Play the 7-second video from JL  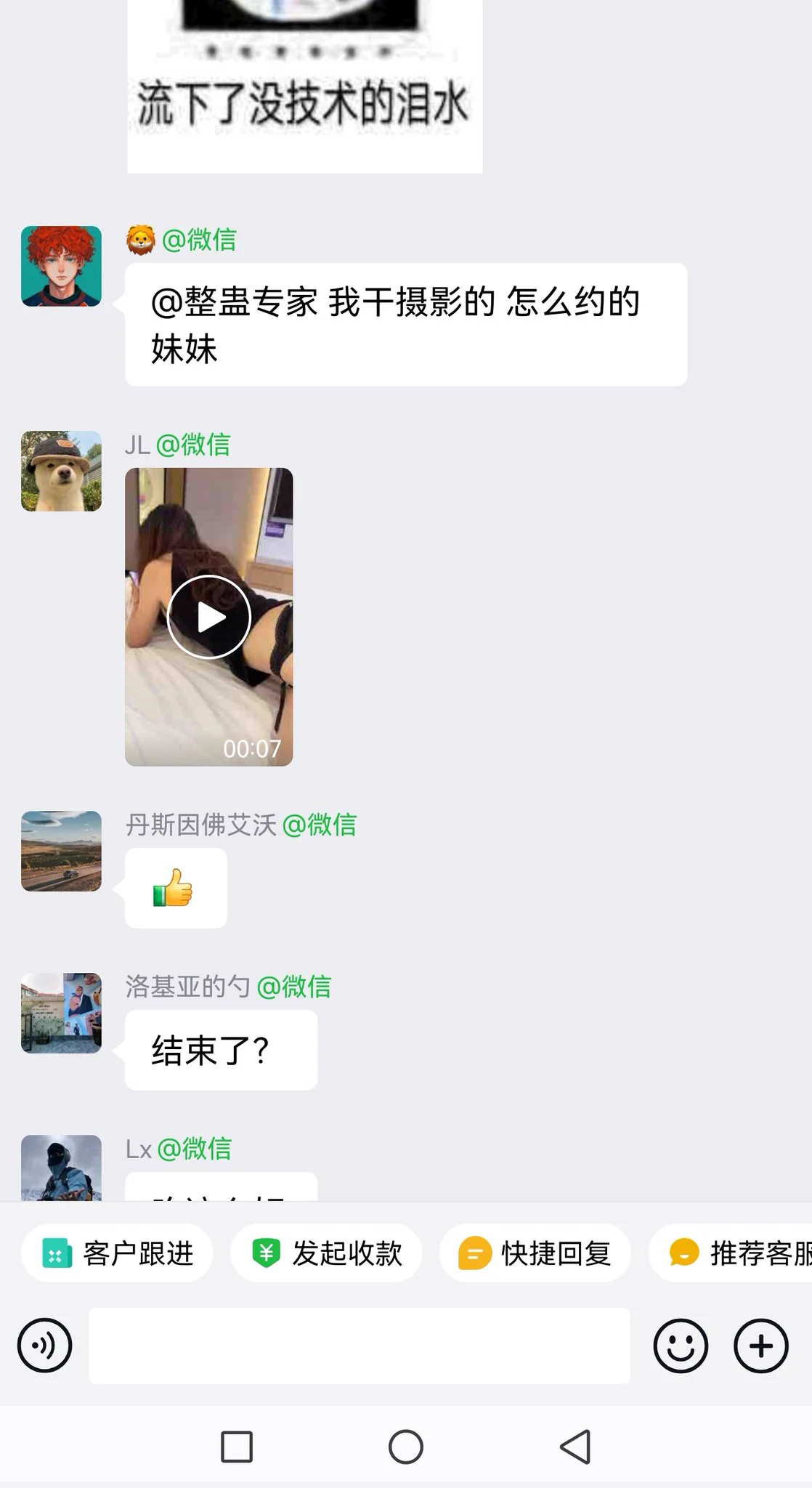pos(209,617)
